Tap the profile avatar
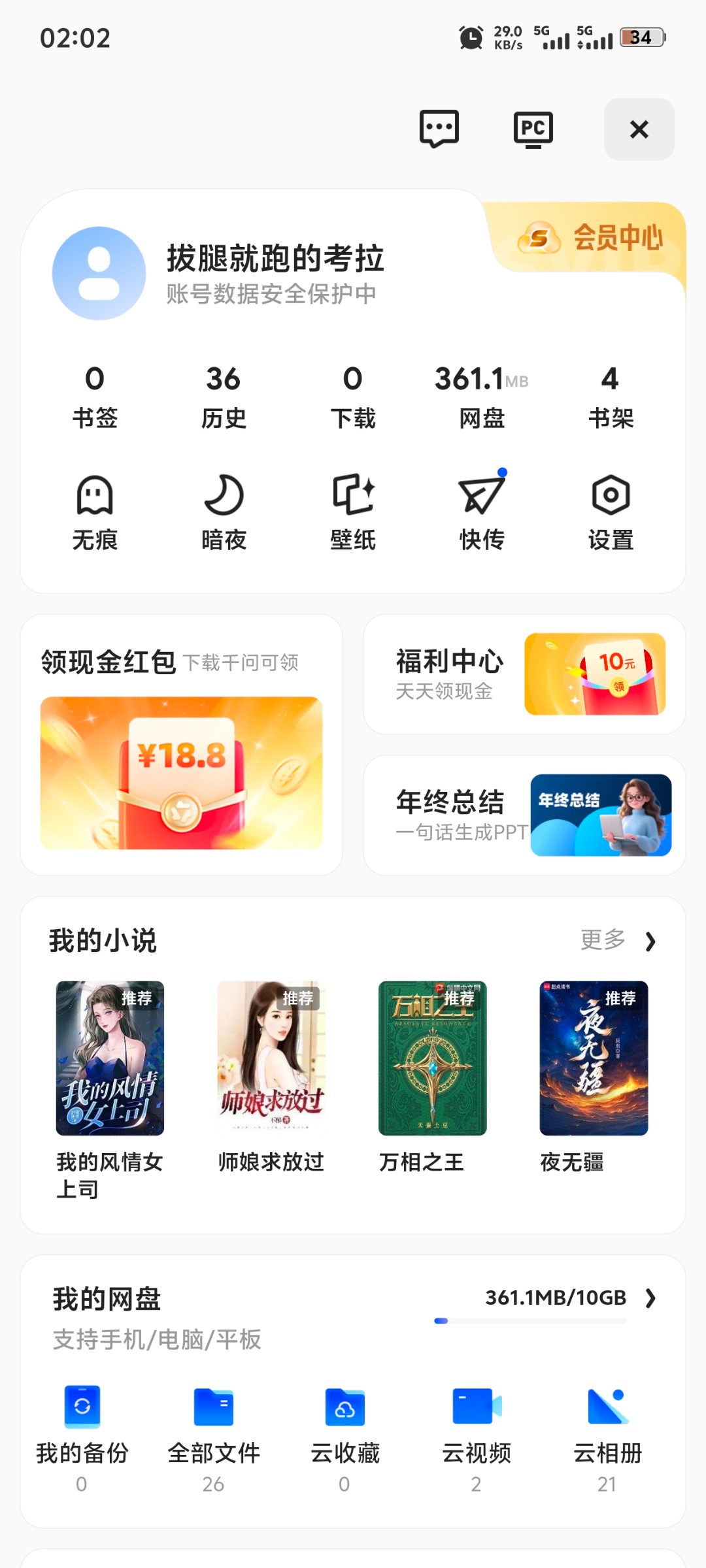Image resolution: width=706 pixels, height=1568 pixels. pos(99,274)
